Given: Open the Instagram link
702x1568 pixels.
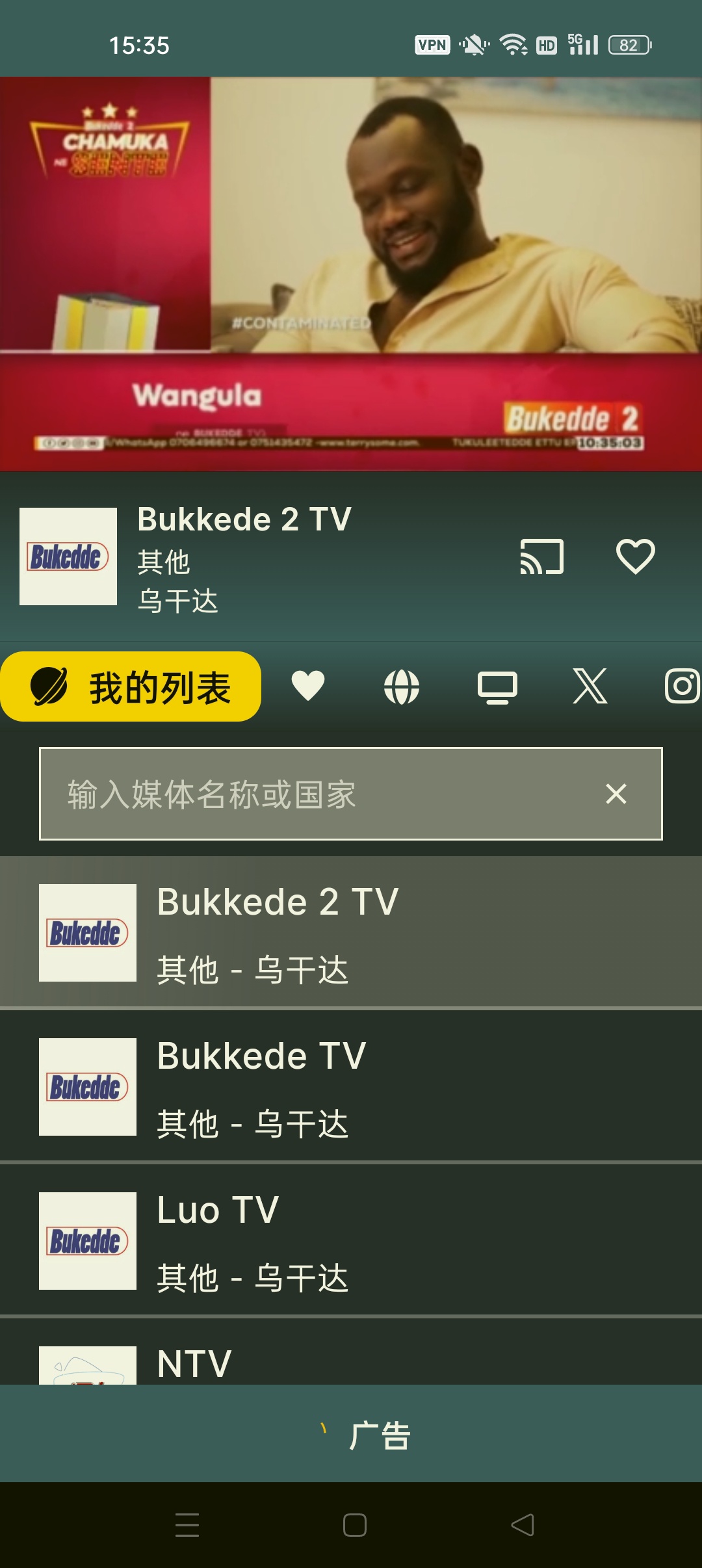Looking at the screenshot, I should (x=682, y=686).
